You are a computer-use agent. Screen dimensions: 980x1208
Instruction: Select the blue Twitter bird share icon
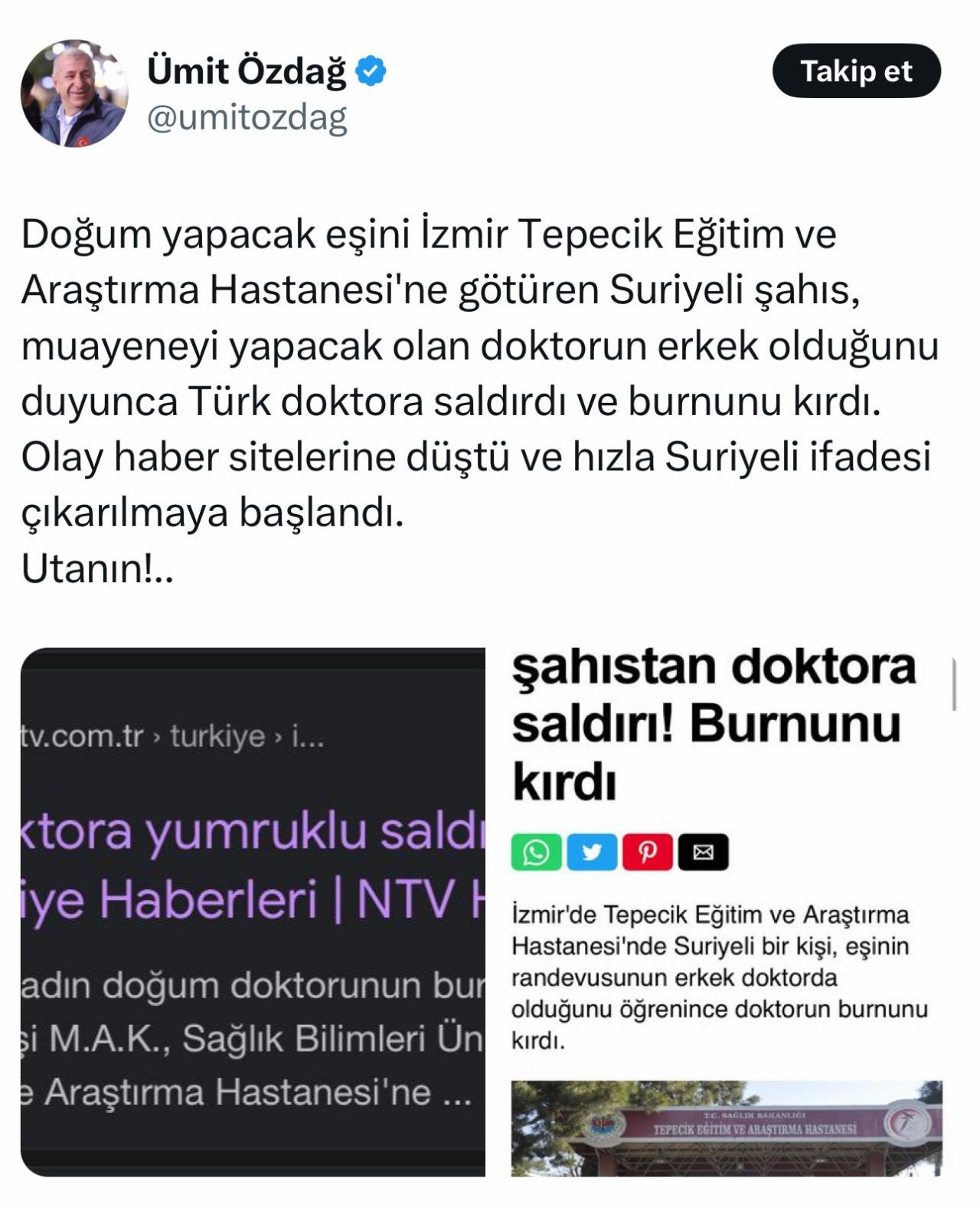pos(593,853)
